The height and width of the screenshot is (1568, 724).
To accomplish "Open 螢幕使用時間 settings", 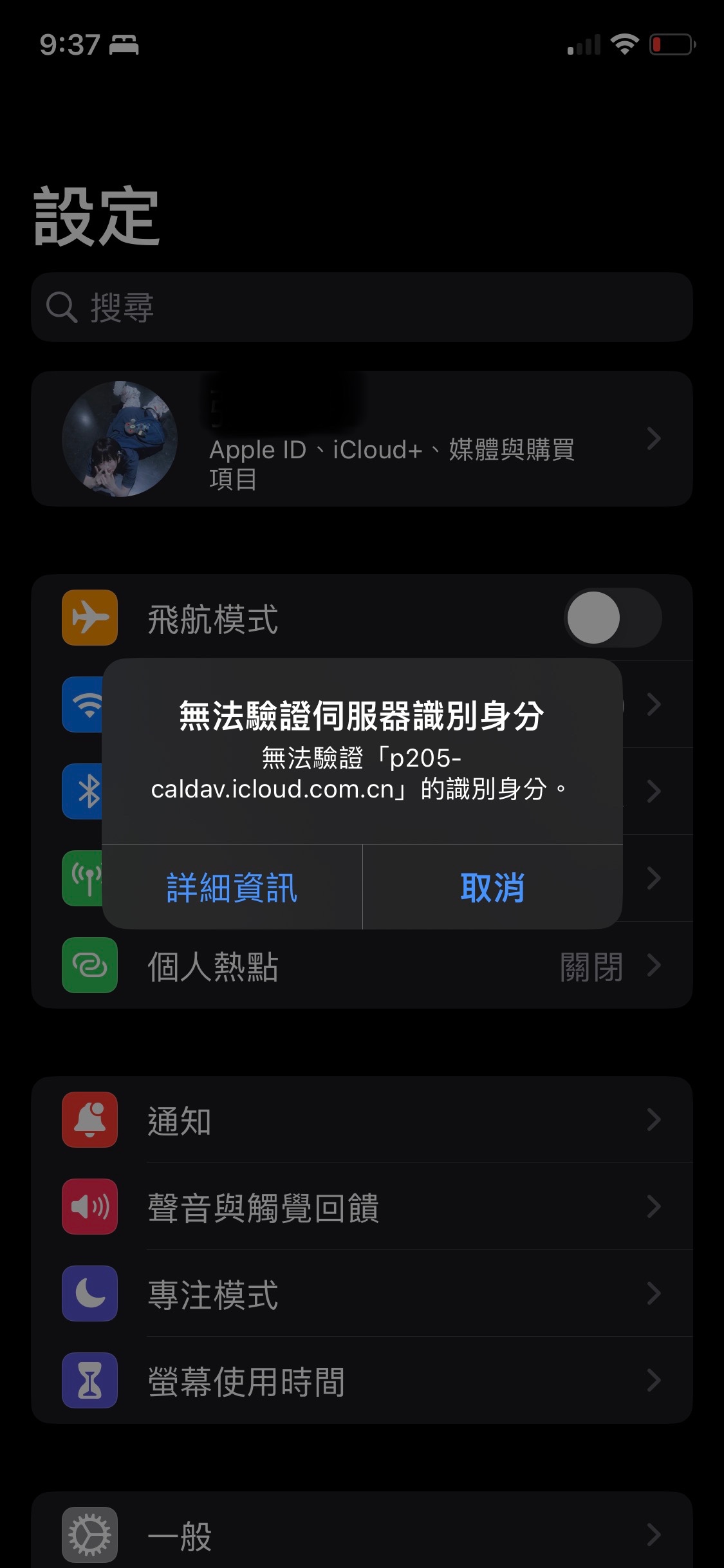I will click(362, 1381).
